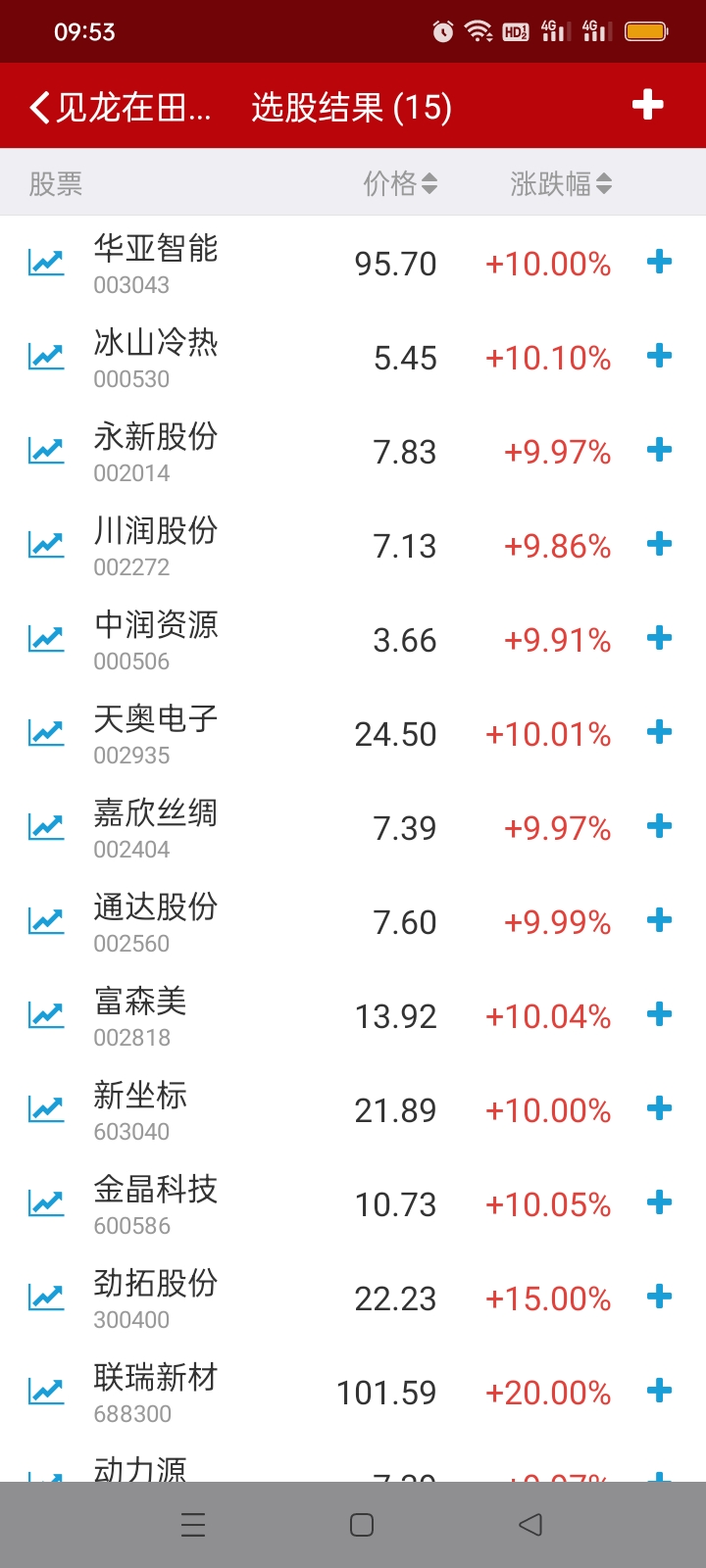Add 中润资源 with its plus icon
Viewport: 706px width, 1568px height.
pyautogui.click(x=660, y=638)
